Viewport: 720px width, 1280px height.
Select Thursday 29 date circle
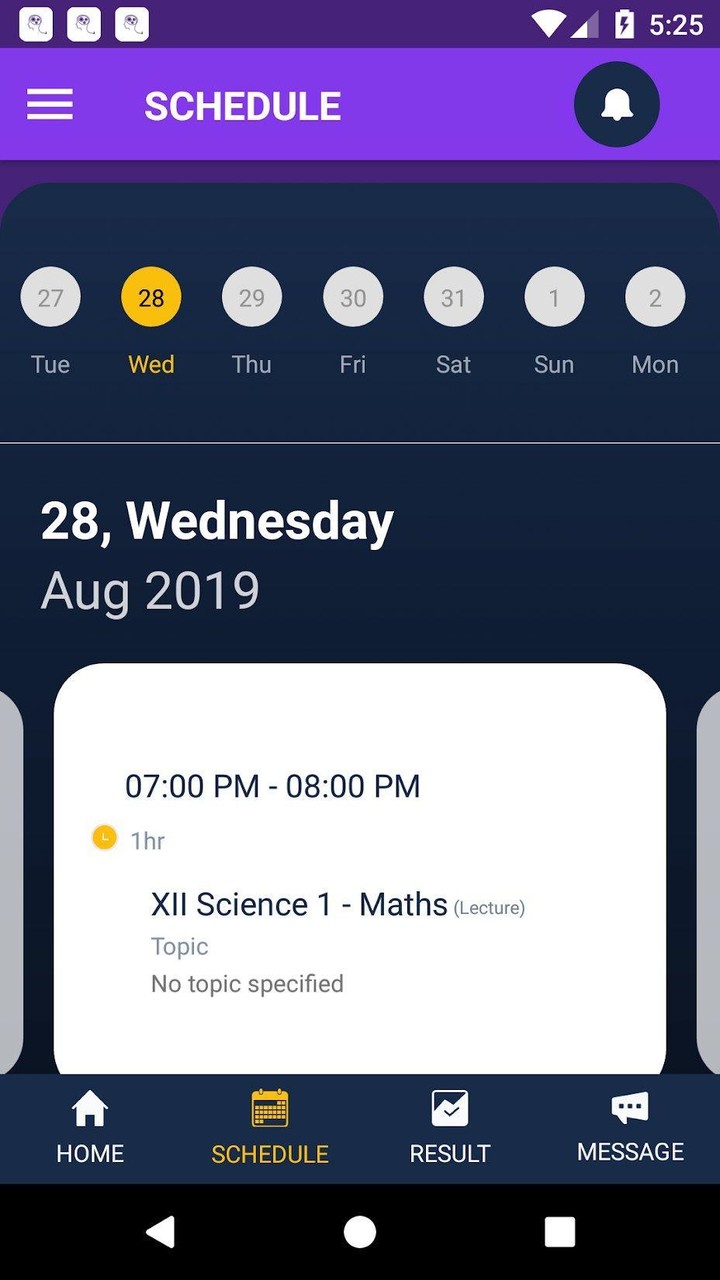coord(251,296)
